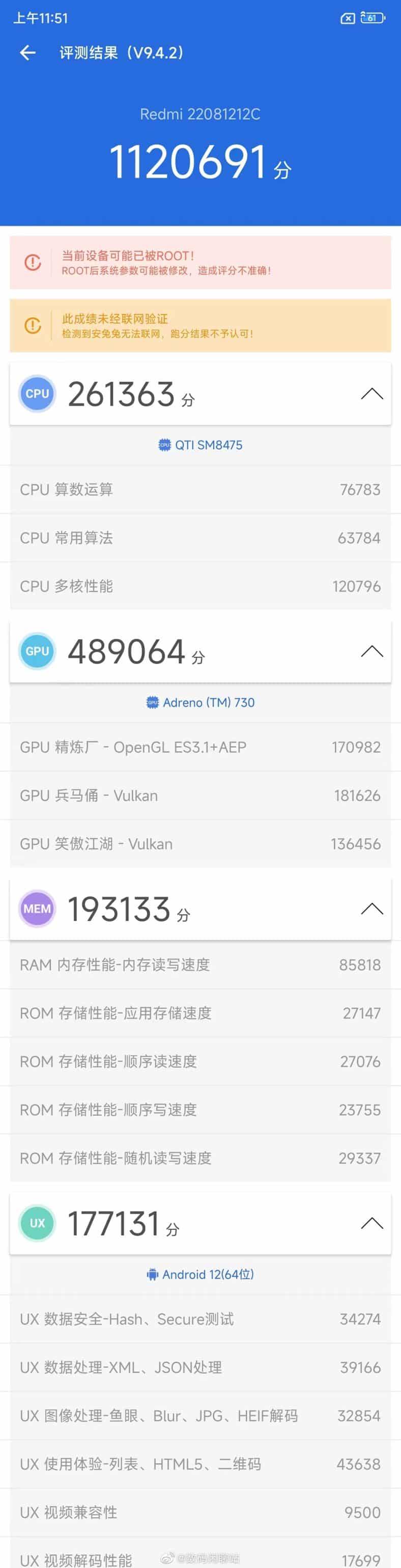Image resolution: width=401 pixels, height=1568 pixels.
Task: Collapse the CPU 261363 score section
Action: click(371, 394)
